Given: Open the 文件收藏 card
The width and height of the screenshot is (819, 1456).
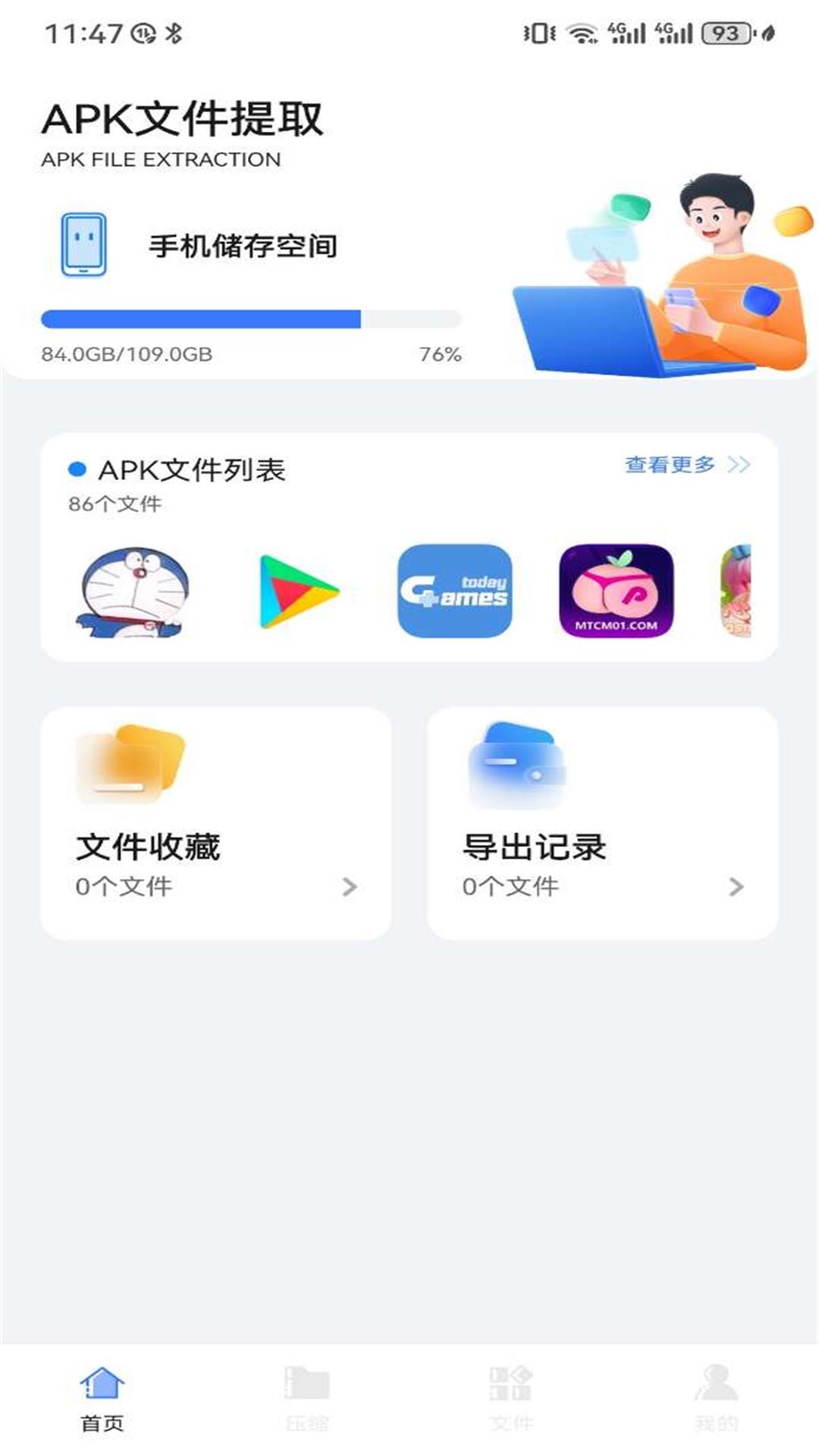Looking at the screenshot, I should point(216,824).
